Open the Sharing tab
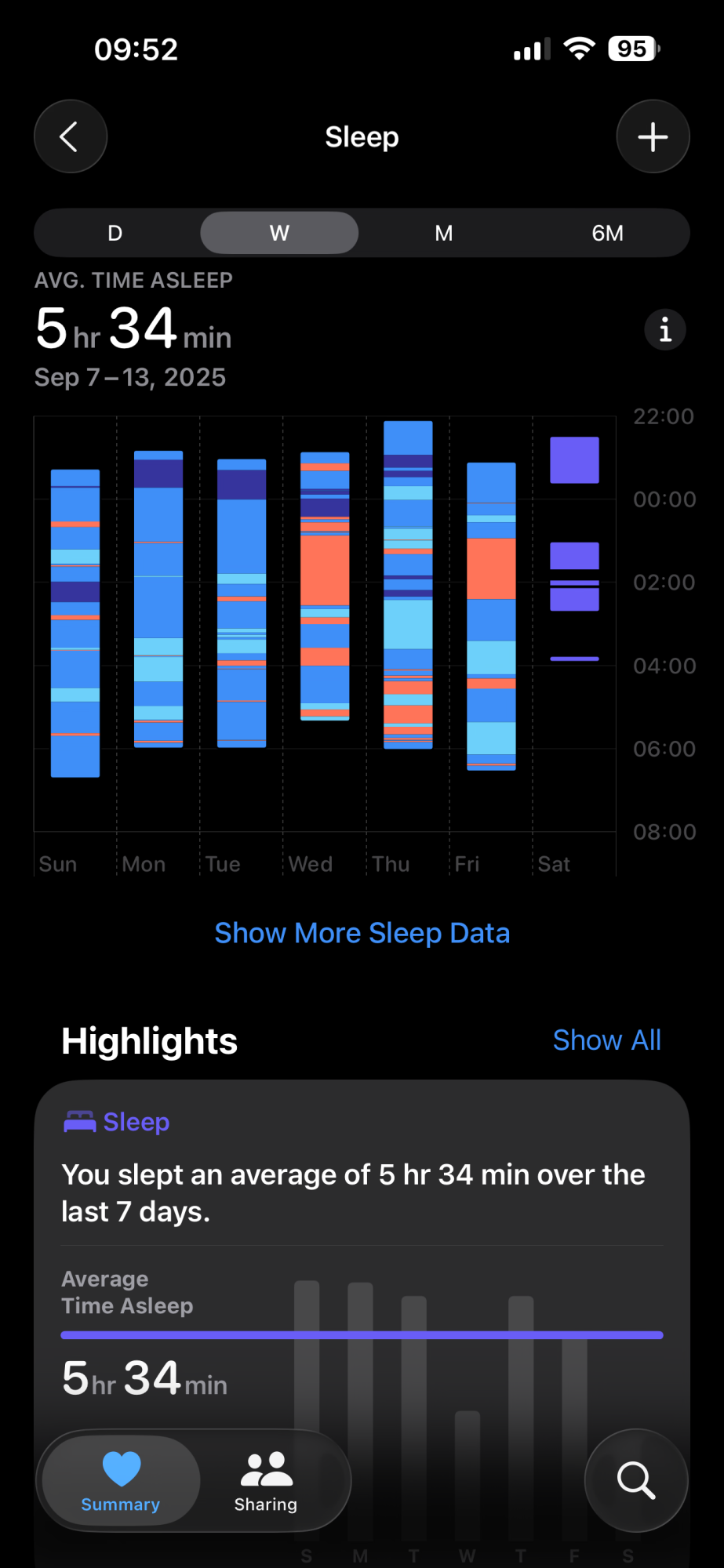Image resolution: width=724 pixels, height=1568 pixels. point(266,1480)
